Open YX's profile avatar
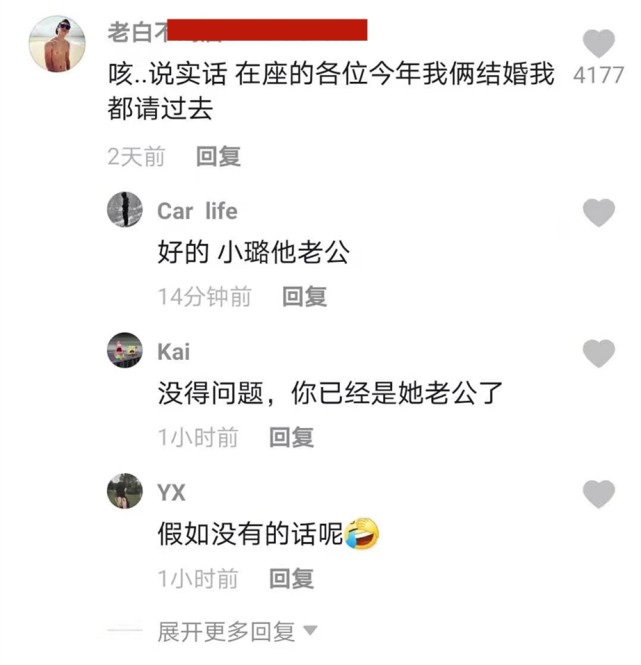 tap(125, 493)
